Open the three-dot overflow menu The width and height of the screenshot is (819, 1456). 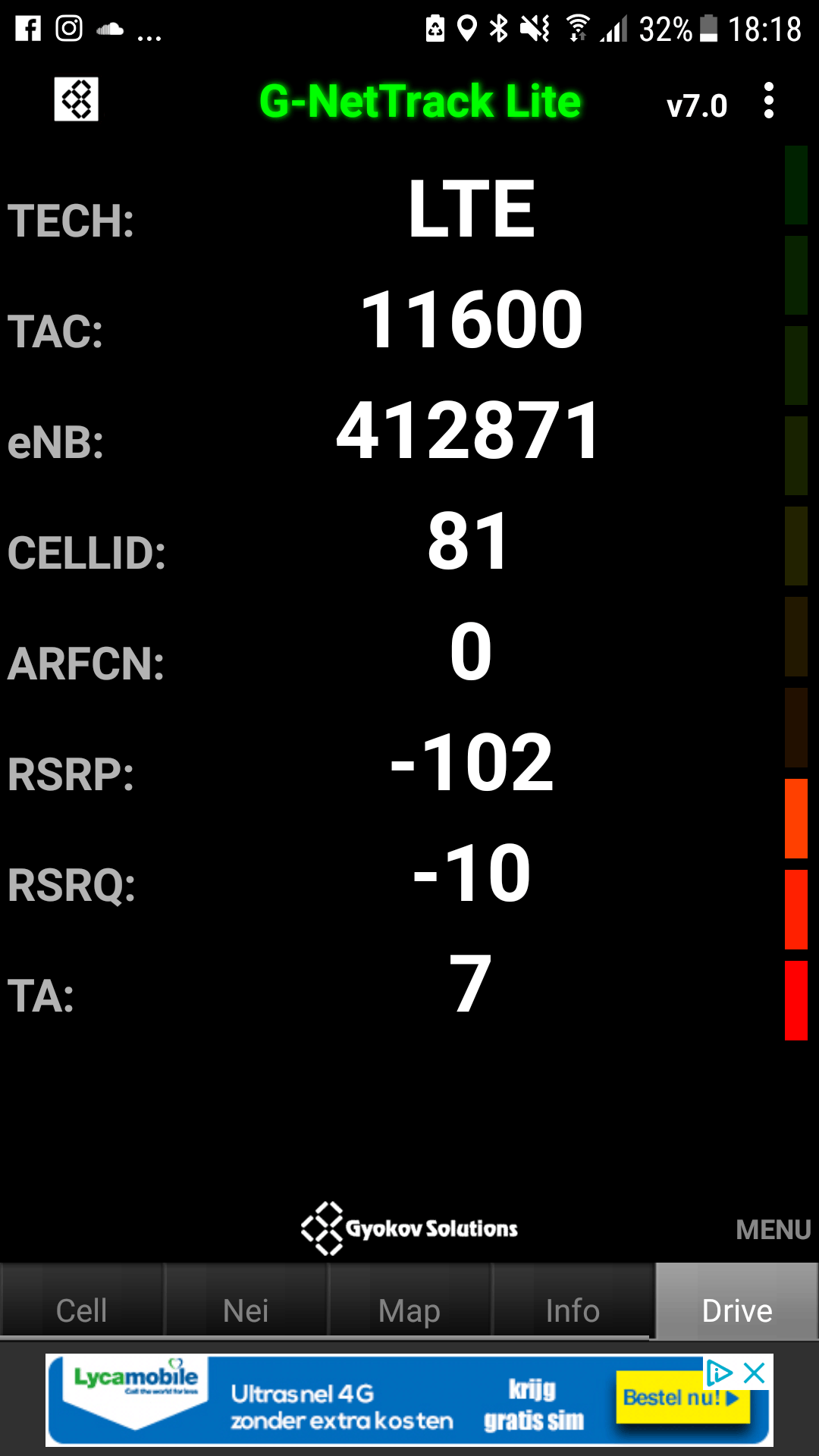click(769, 101)
